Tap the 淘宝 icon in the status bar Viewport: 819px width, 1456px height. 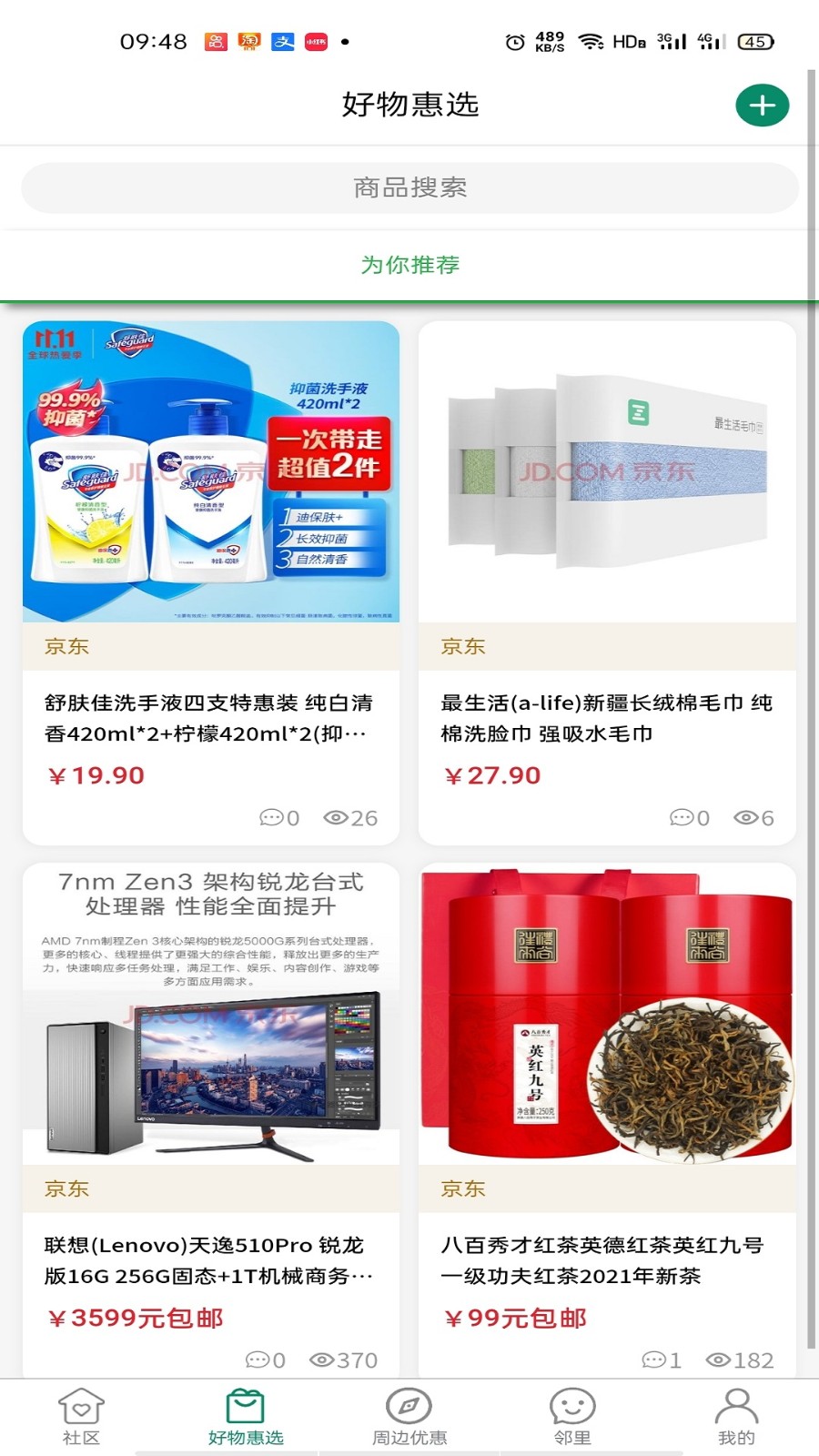249,41
